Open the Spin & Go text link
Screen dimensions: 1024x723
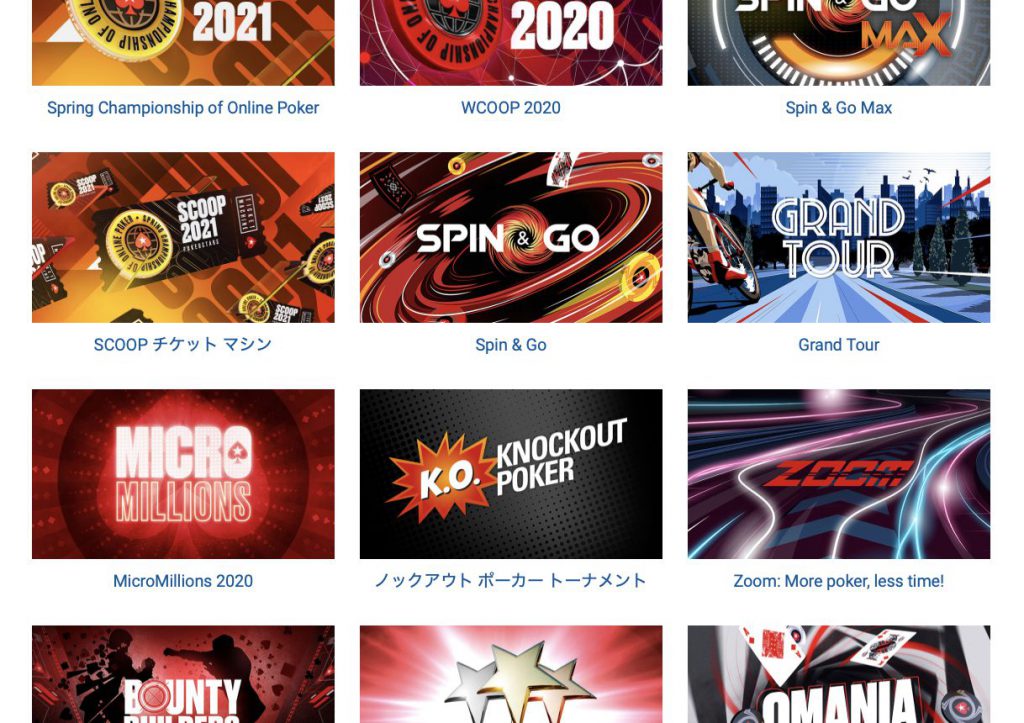click(510, 345)
